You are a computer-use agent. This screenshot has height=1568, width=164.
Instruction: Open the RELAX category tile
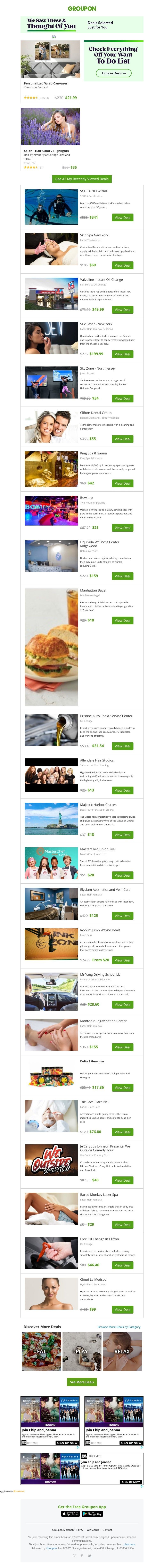[x=122, y=1351]
